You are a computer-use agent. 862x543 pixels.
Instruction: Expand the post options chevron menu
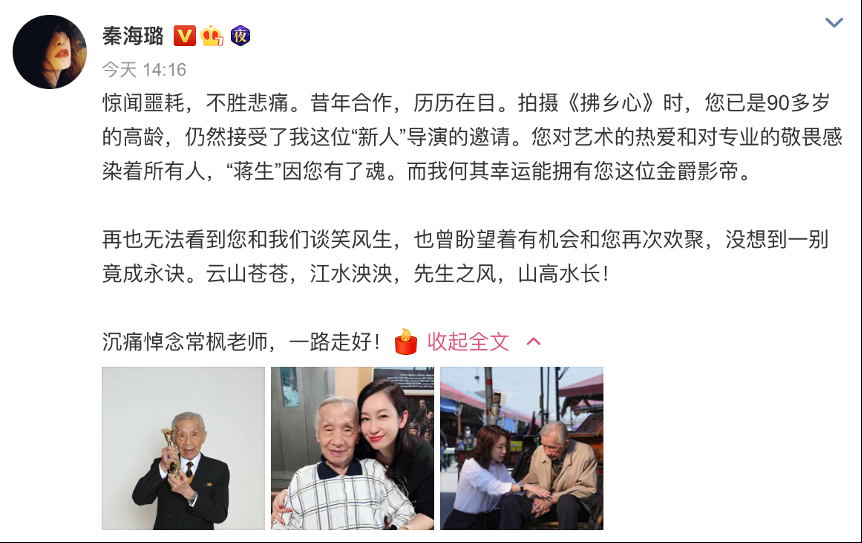tap(833, 23)
